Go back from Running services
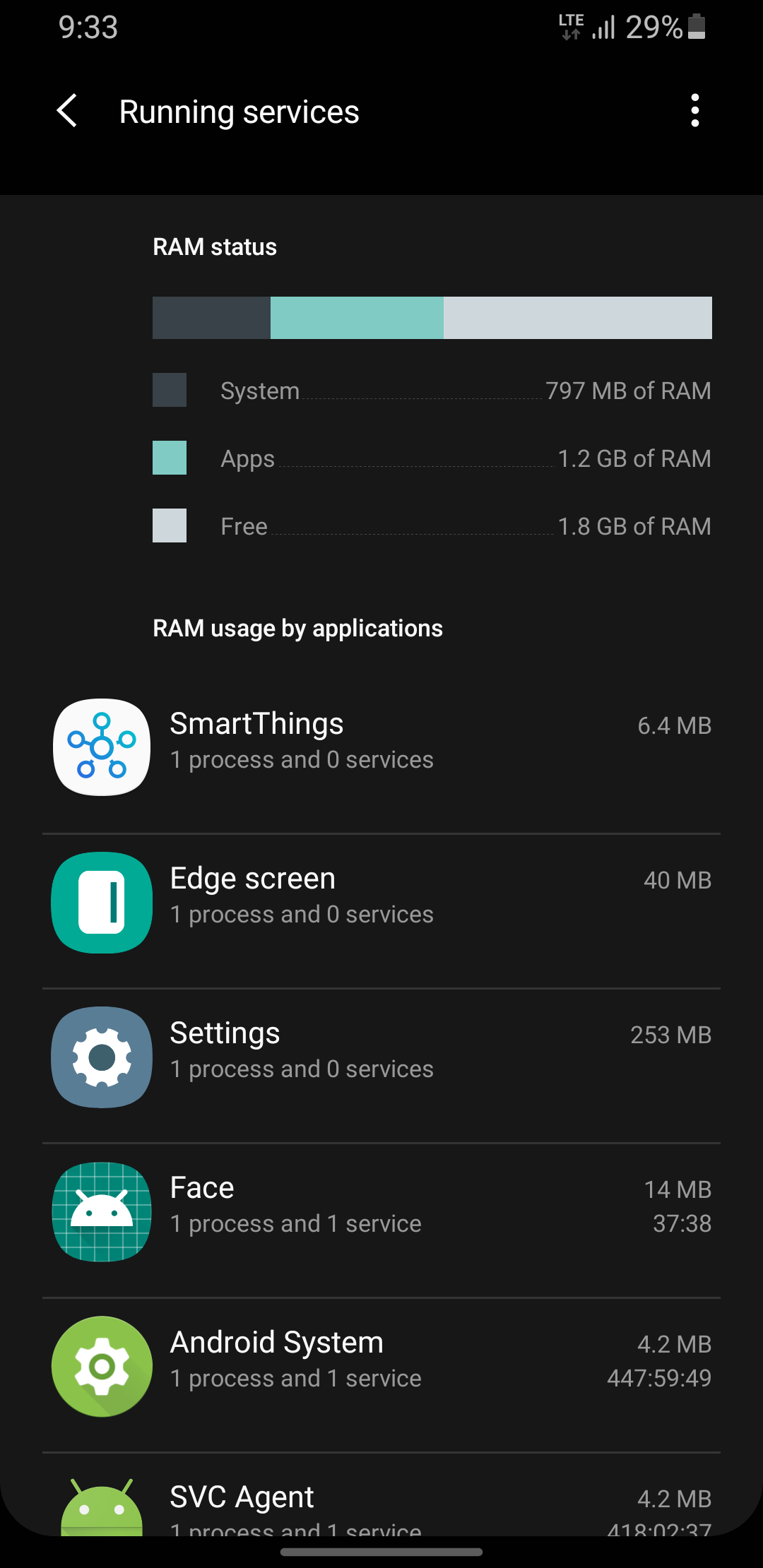The image size is (763, 1568). [x=67, y=112]
